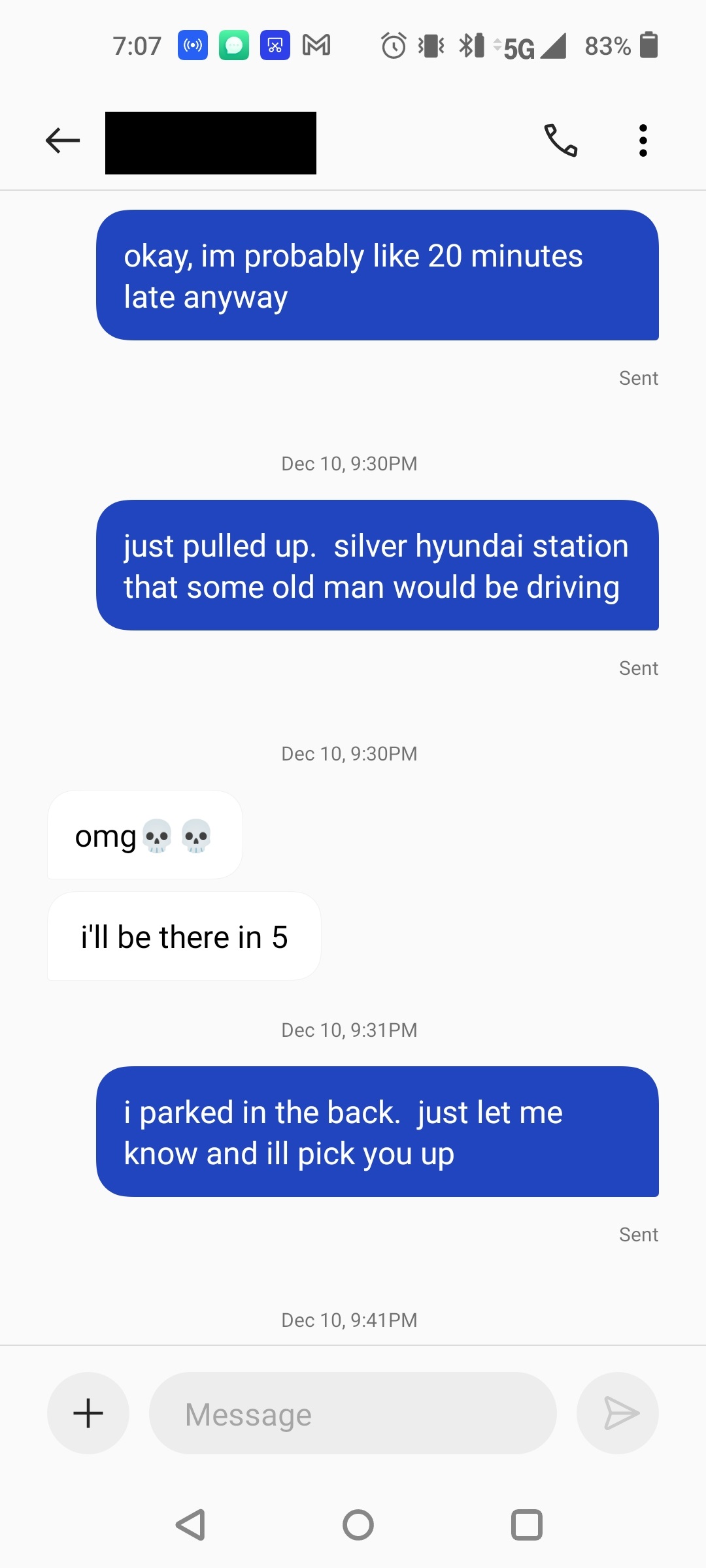Go back to the conversations list
Image resolution: width=706 pixels, height=1568 pixels.
pos(63,140)
